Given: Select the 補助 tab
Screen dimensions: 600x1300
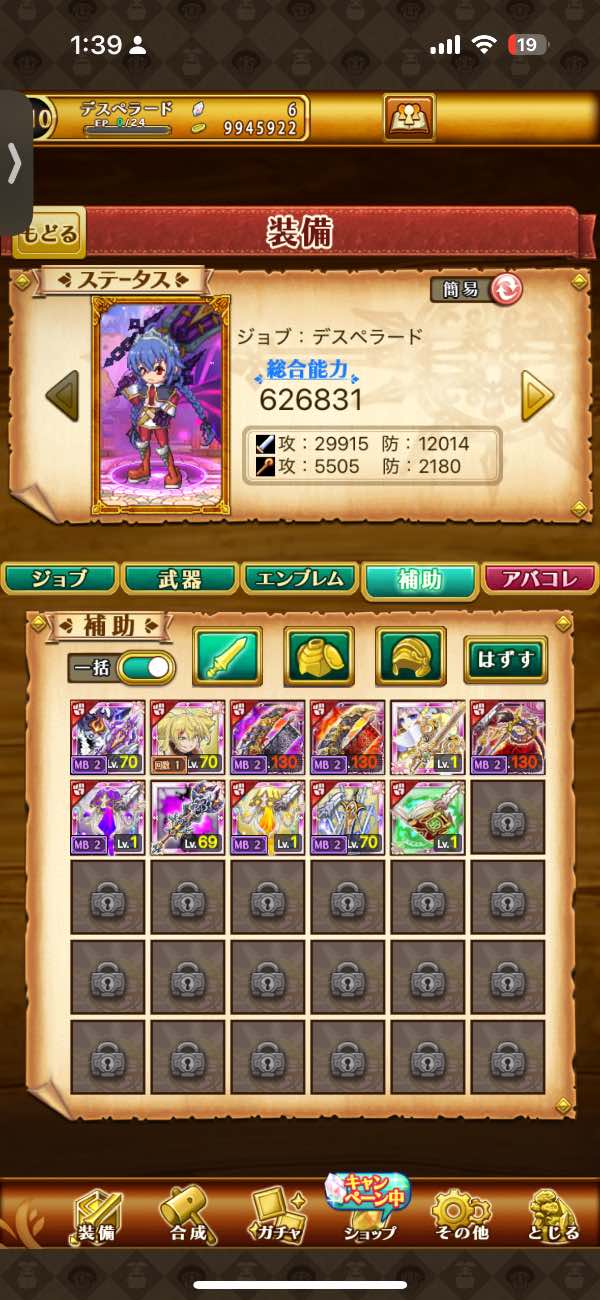Looking at the screenshot, I should tap(418, 579).
